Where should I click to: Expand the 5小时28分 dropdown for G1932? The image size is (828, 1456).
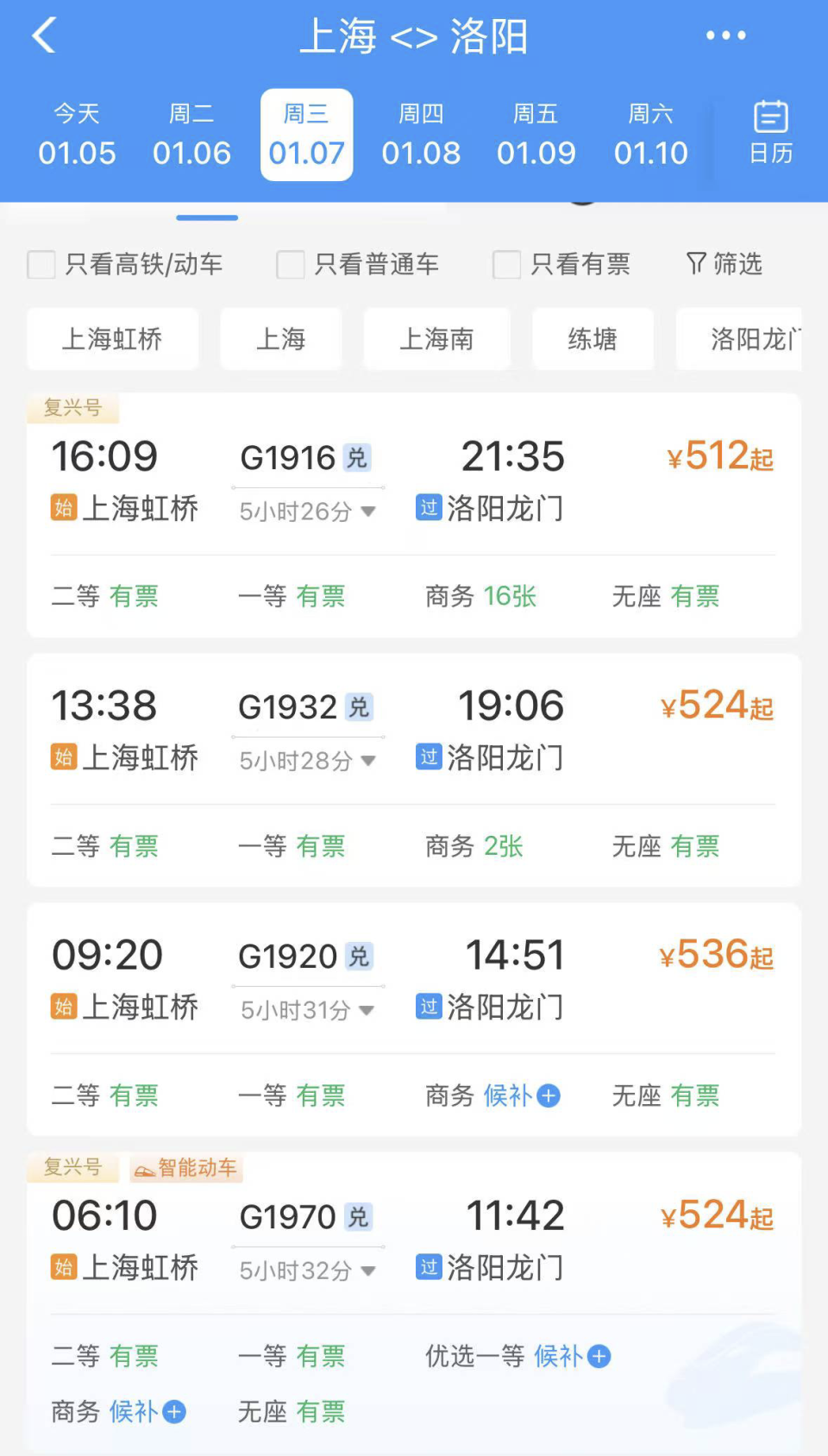click(x=369, y=762)
